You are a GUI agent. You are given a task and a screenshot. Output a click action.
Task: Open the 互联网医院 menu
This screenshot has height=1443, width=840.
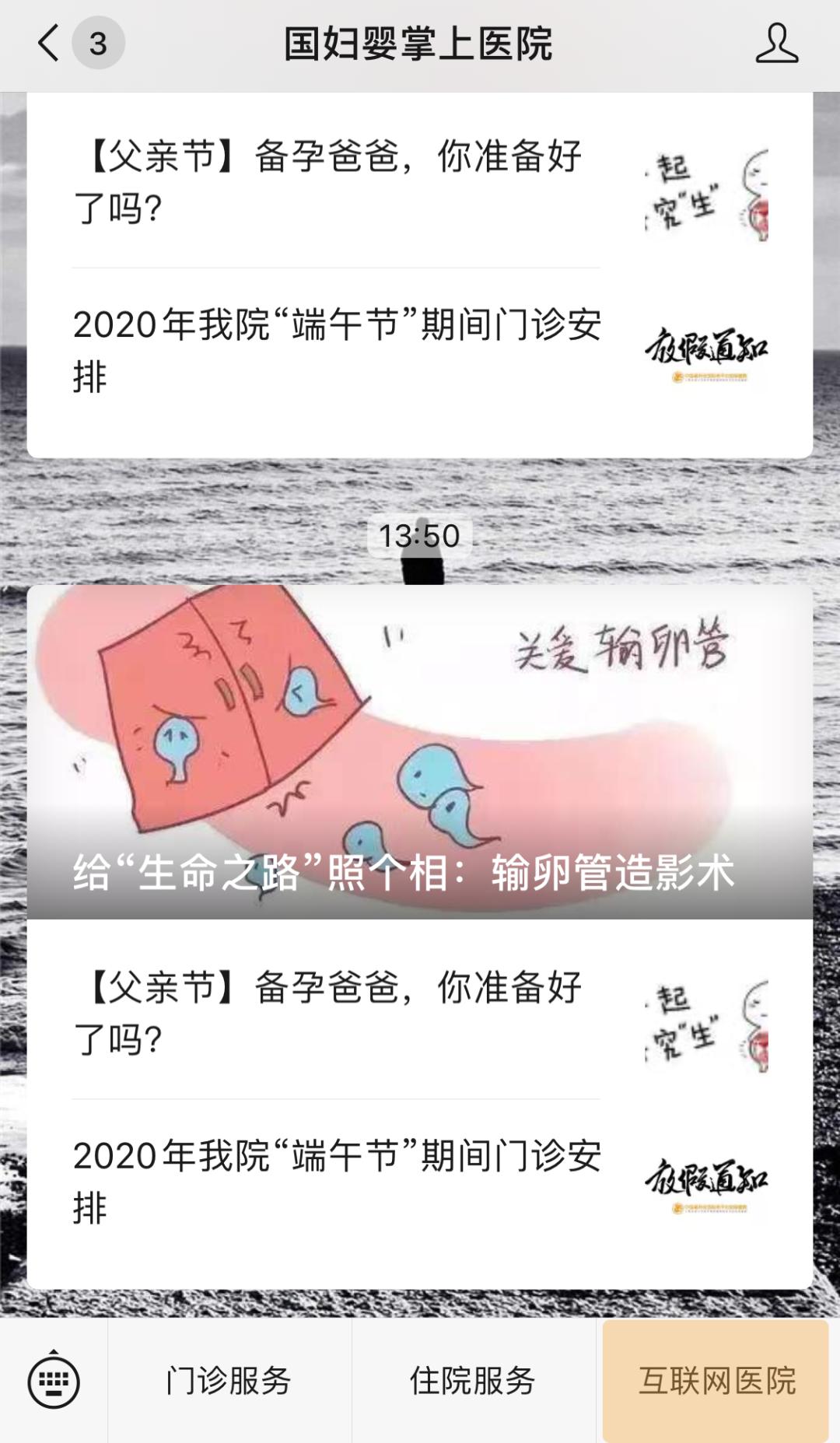click(x=716, y=1382)
